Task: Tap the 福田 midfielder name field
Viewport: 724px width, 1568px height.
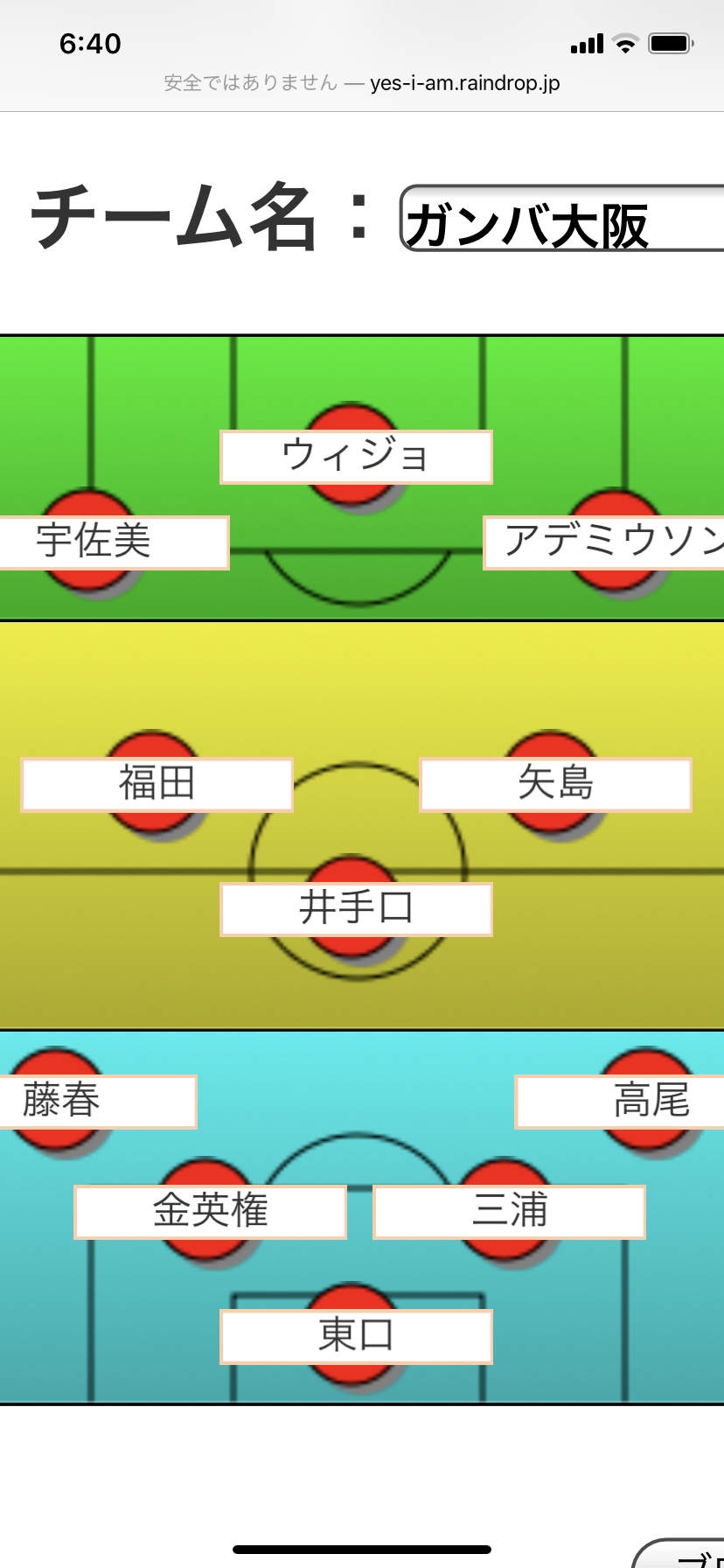Action: pyautogui.click(x=157, y=785)
